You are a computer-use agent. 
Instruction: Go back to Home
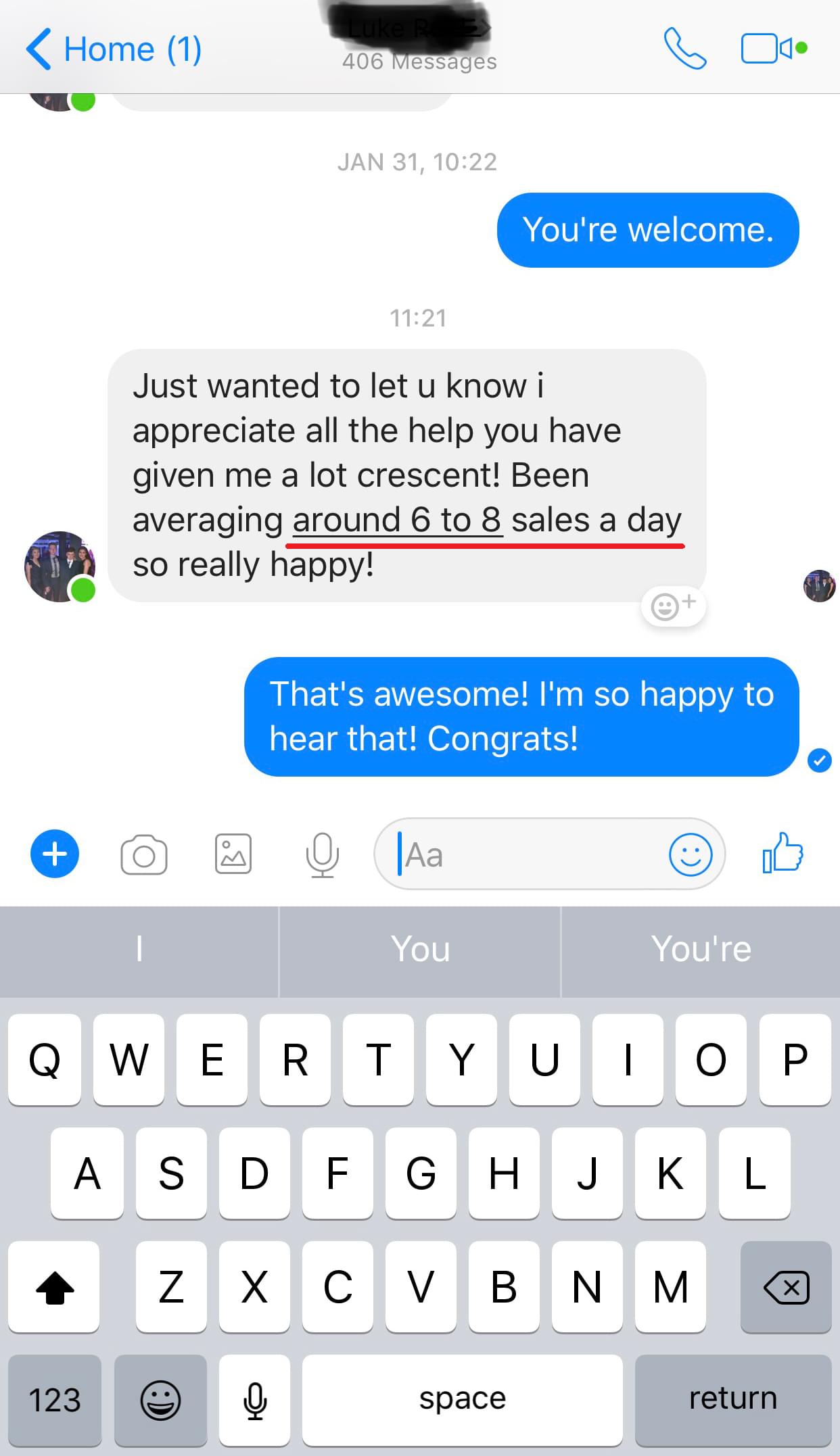[112, 49]
